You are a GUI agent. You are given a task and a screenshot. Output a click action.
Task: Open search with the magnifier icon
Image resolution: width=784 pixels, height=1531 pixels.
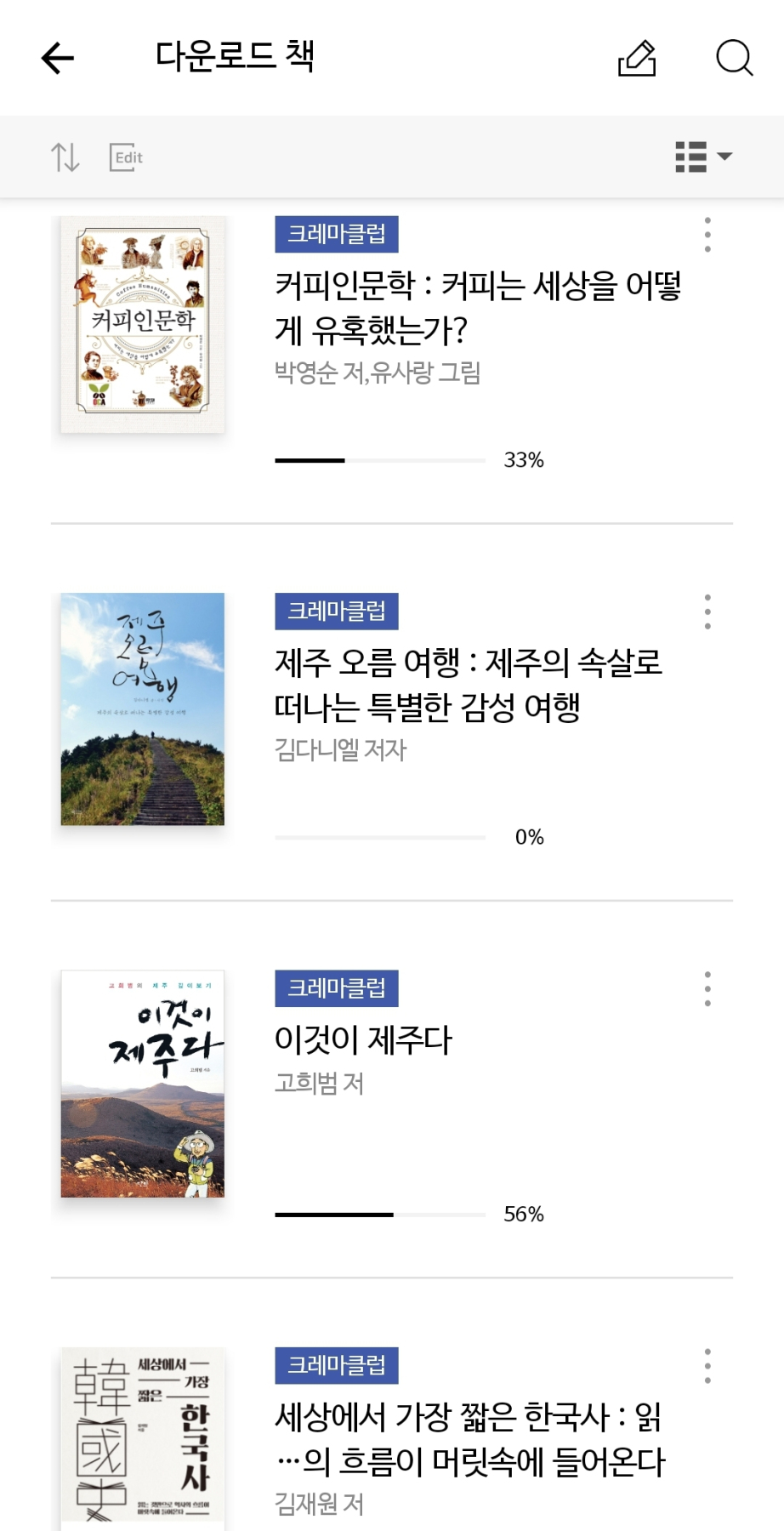pyautogui.click(x=734, y=58)
